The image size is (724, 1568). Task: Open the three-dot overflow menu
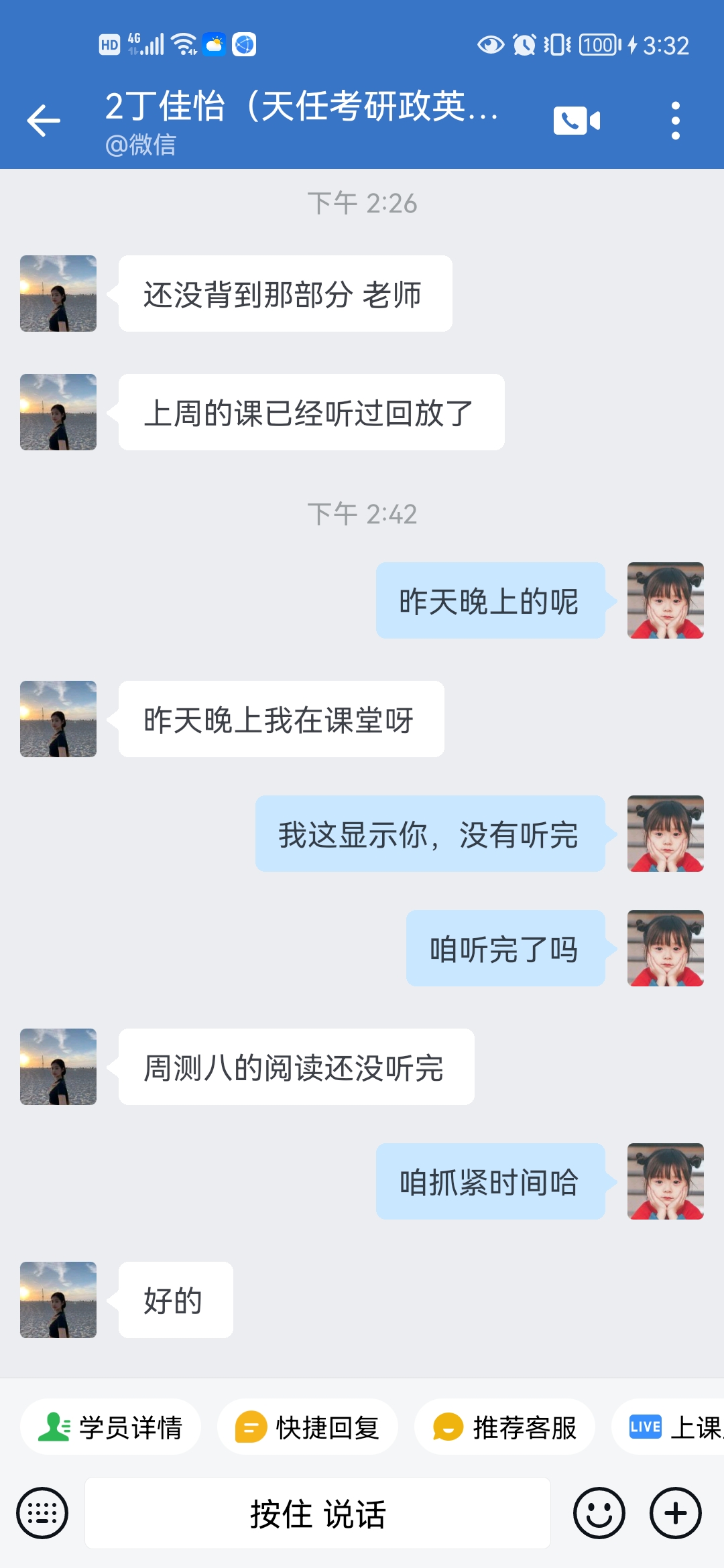click(675, 121)
